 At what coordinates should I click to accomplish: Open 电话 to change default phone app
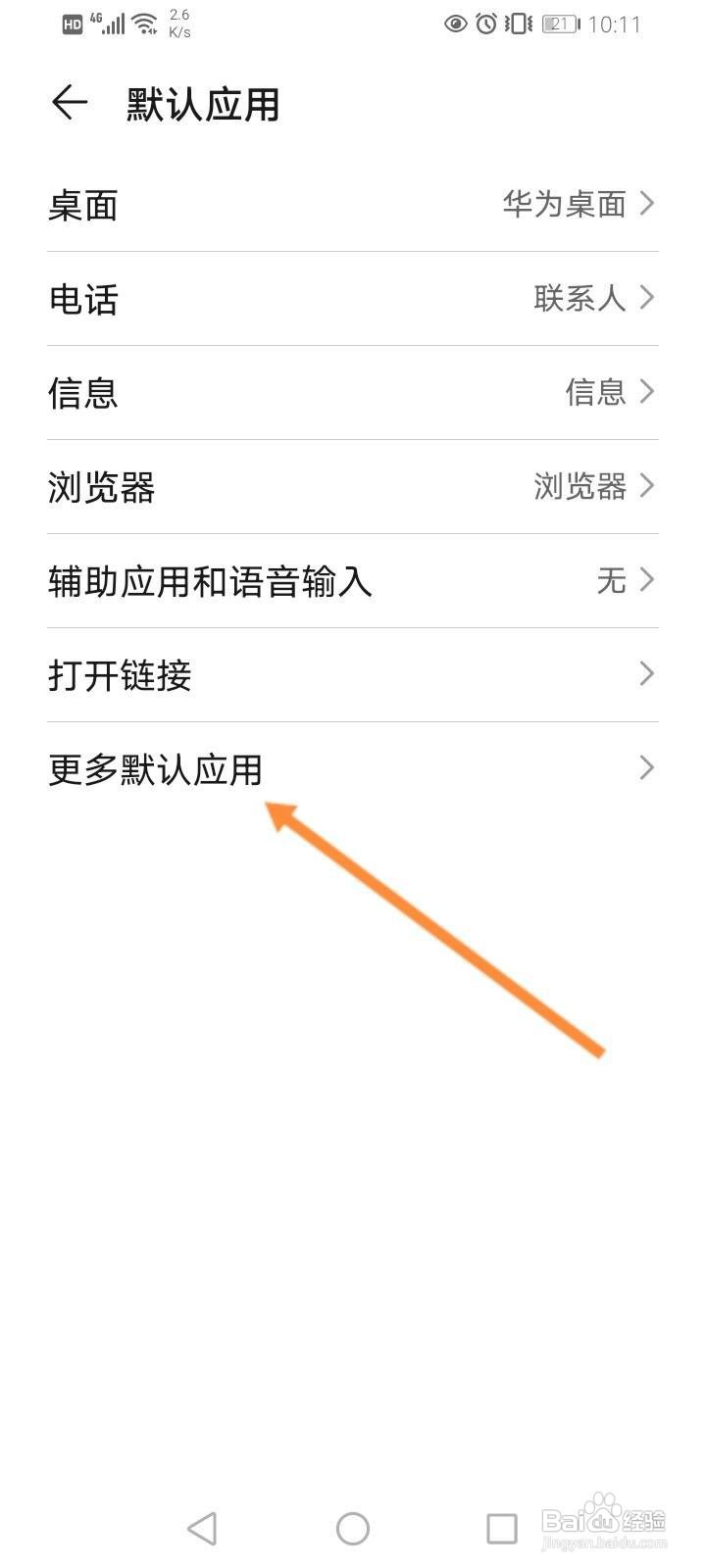(353, 298)
